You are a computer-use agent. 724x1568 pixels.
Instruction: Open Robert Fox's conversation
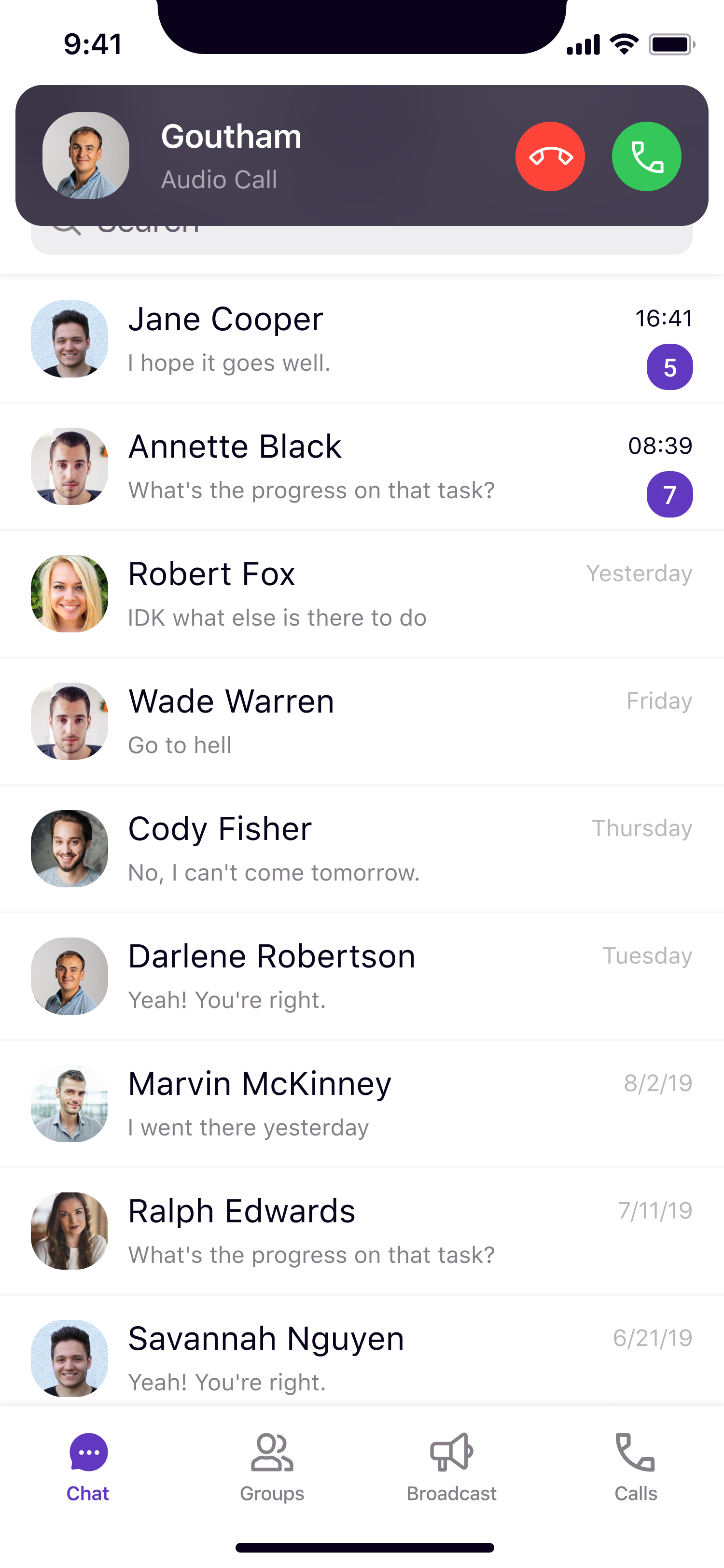click(362, 594)
